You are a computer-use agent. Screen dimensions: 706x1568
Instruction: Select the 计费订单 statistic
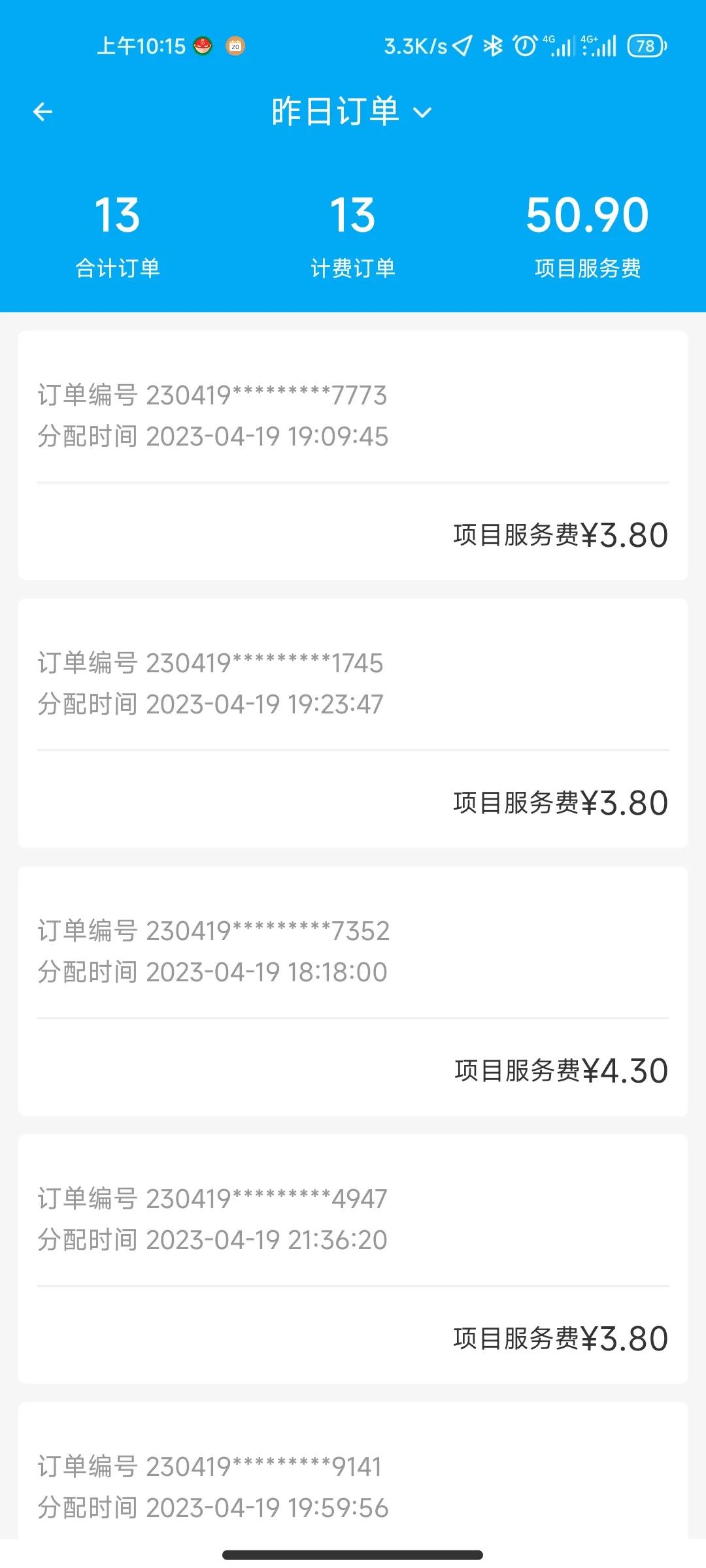(353, 235)
